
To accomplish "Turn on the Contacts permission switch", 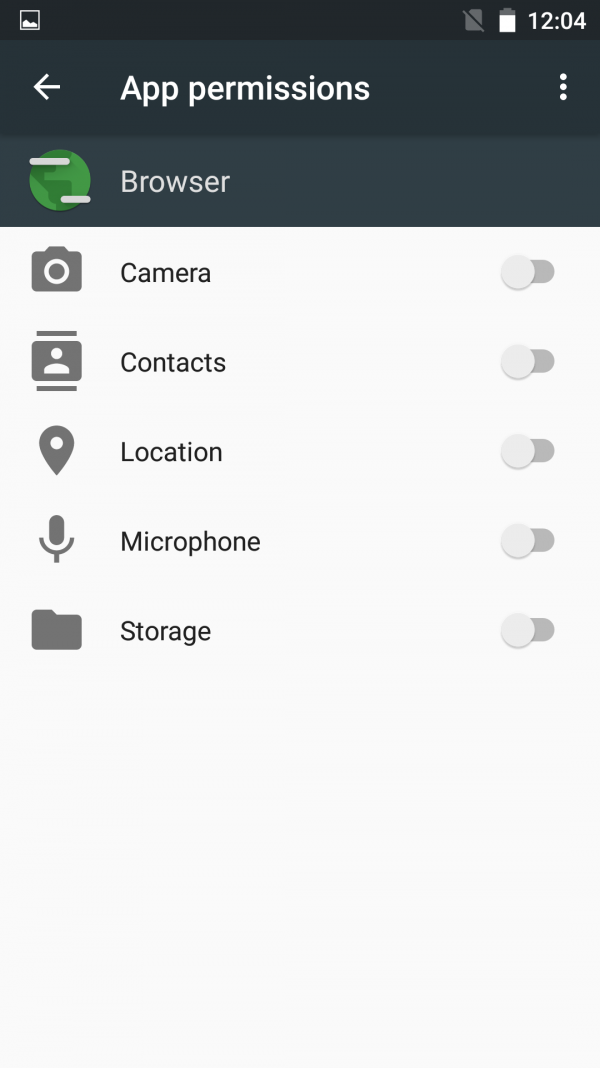I will 528,362.
